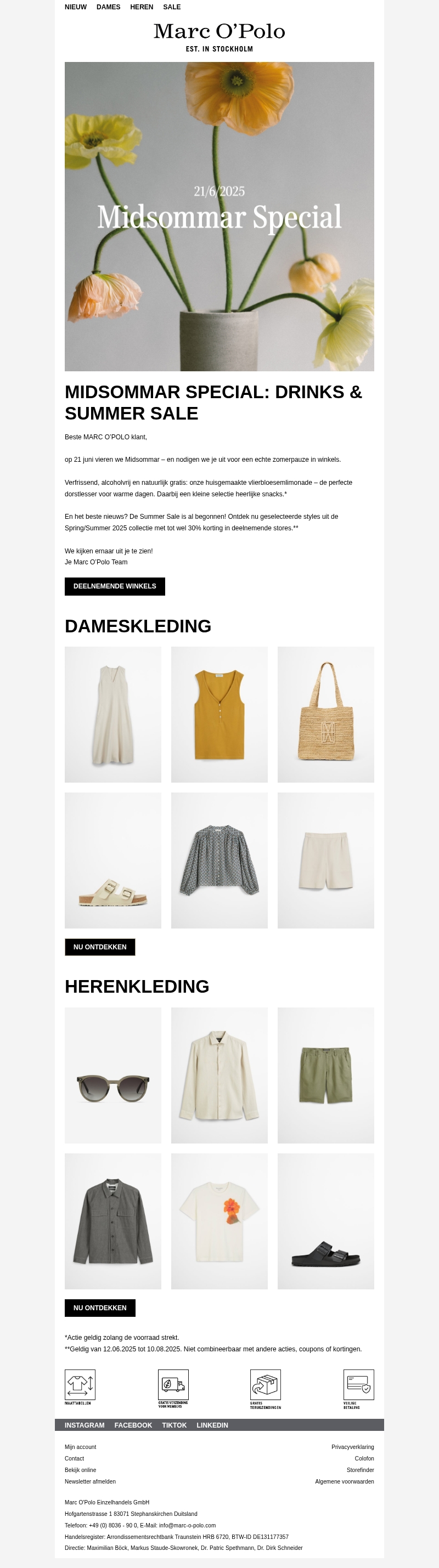Image resolution: width=439 pixels, height=1568 pixels.
Task: Visit the Instagram page link
Action: (85, 1425)
